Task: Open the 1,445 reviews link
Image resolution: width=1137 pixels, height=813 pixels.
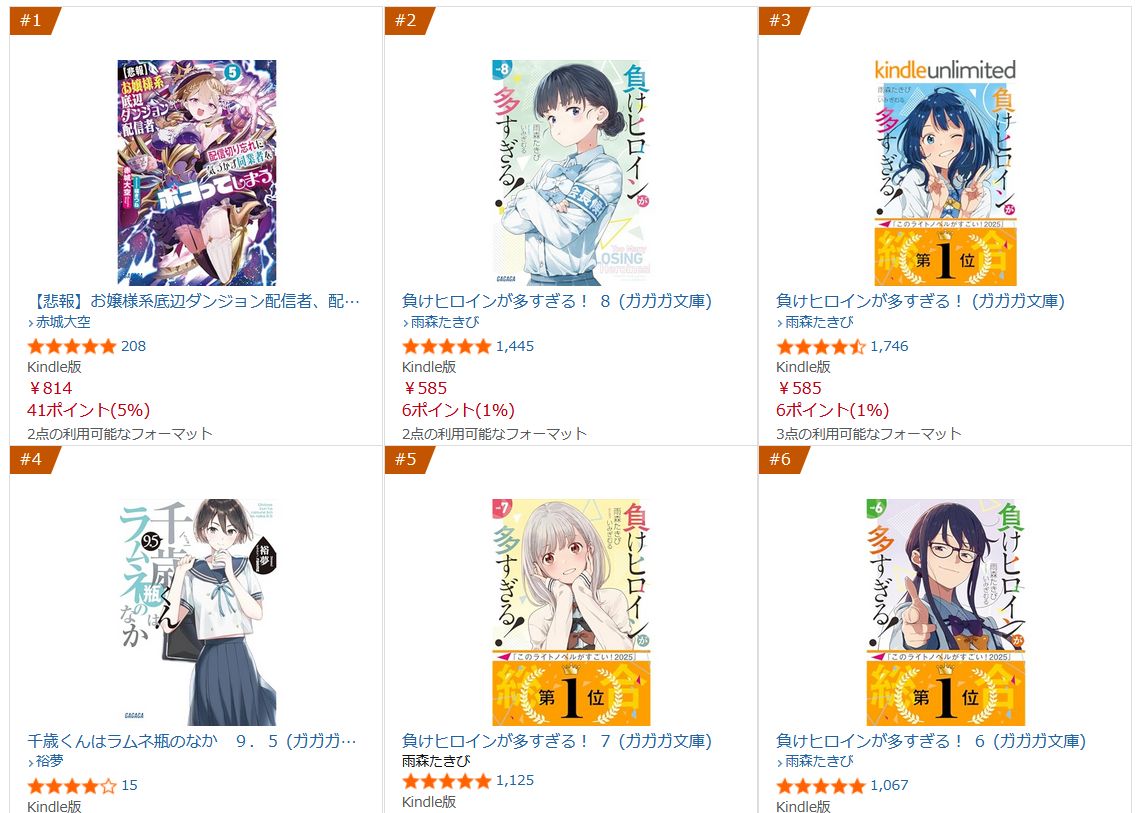Action: click(x=515, y=346)
